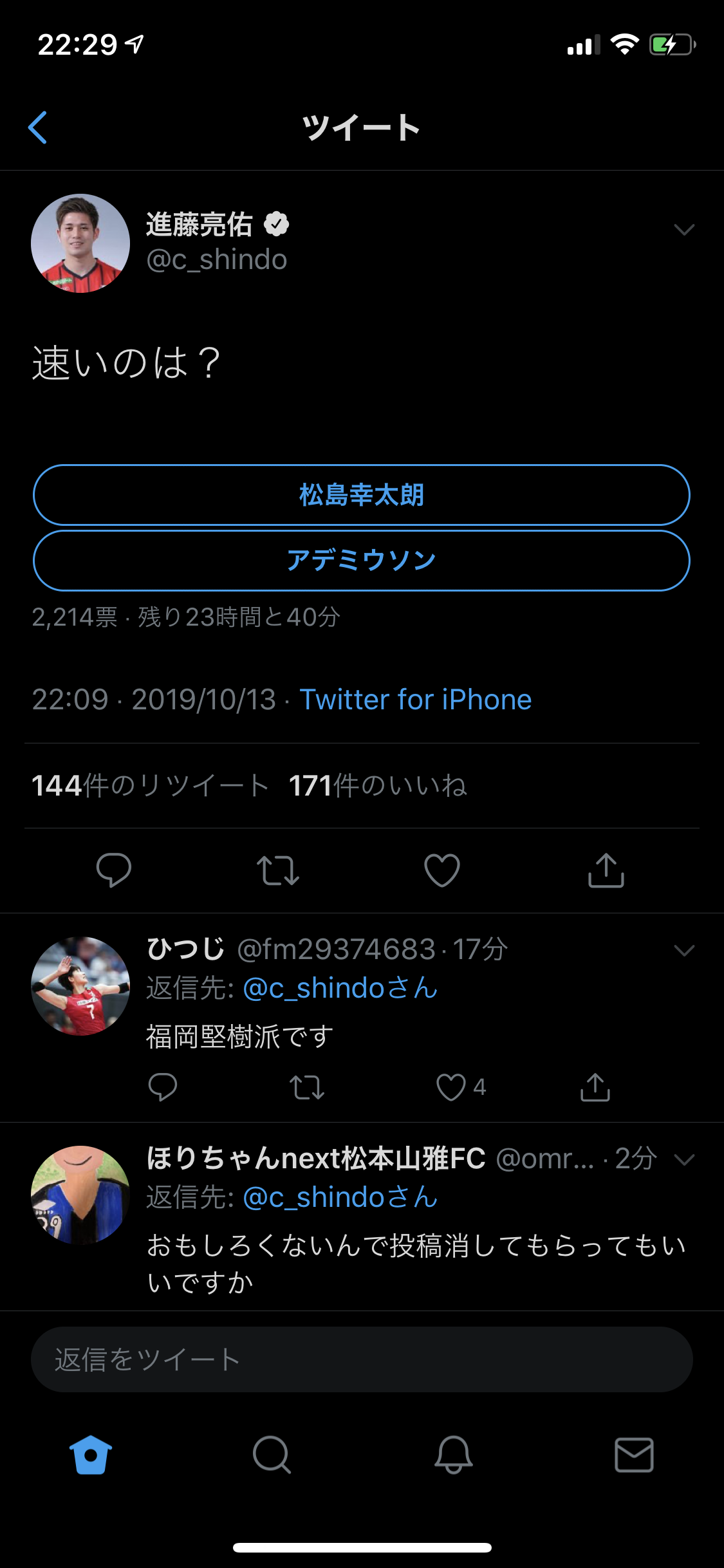View the 144 retweets list
The image size is (724, 1568).
150,785
